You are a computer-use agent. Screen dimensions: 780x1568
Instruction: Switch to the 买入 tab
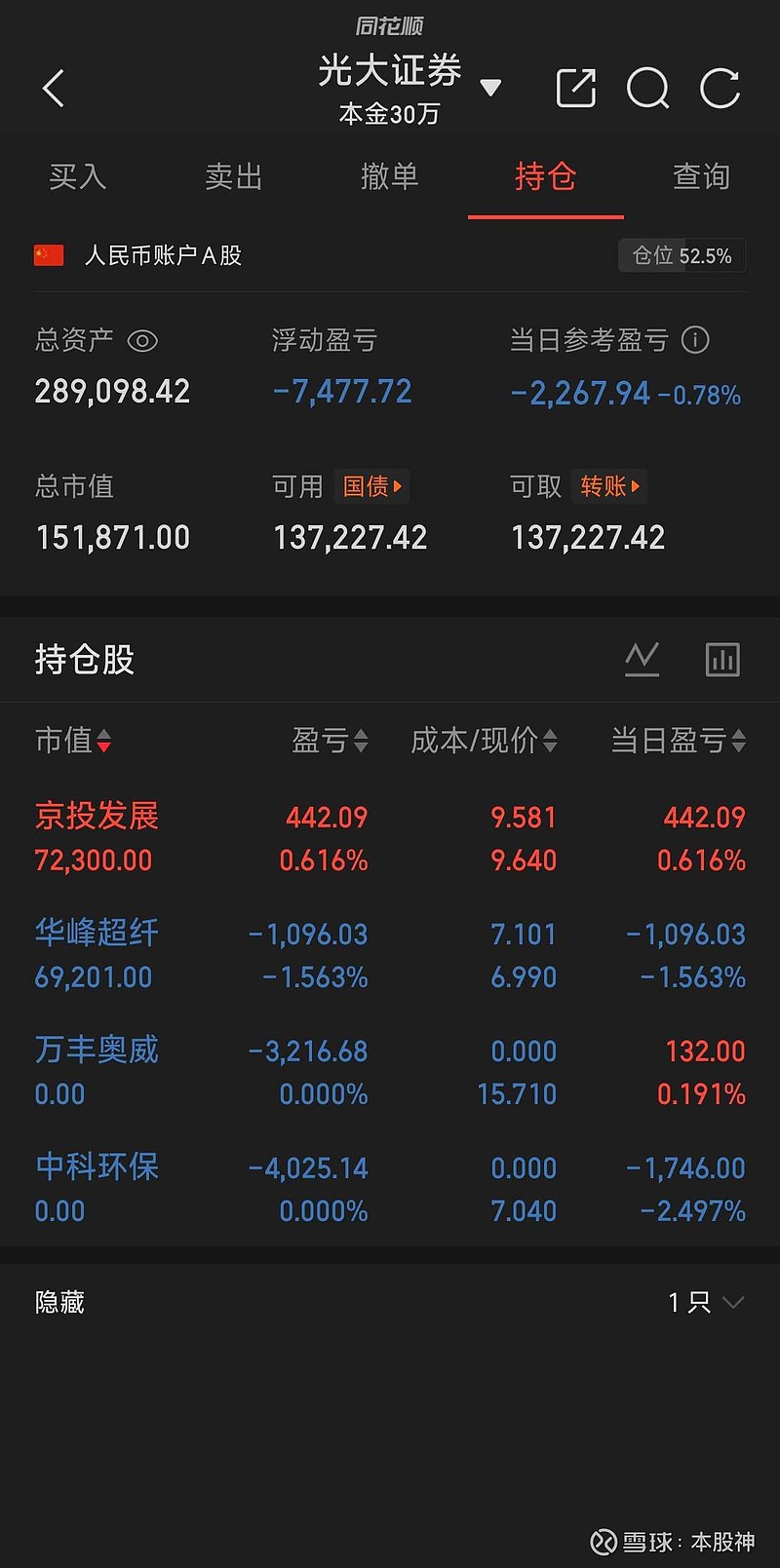pyautogui.click(x=77, y=177)
